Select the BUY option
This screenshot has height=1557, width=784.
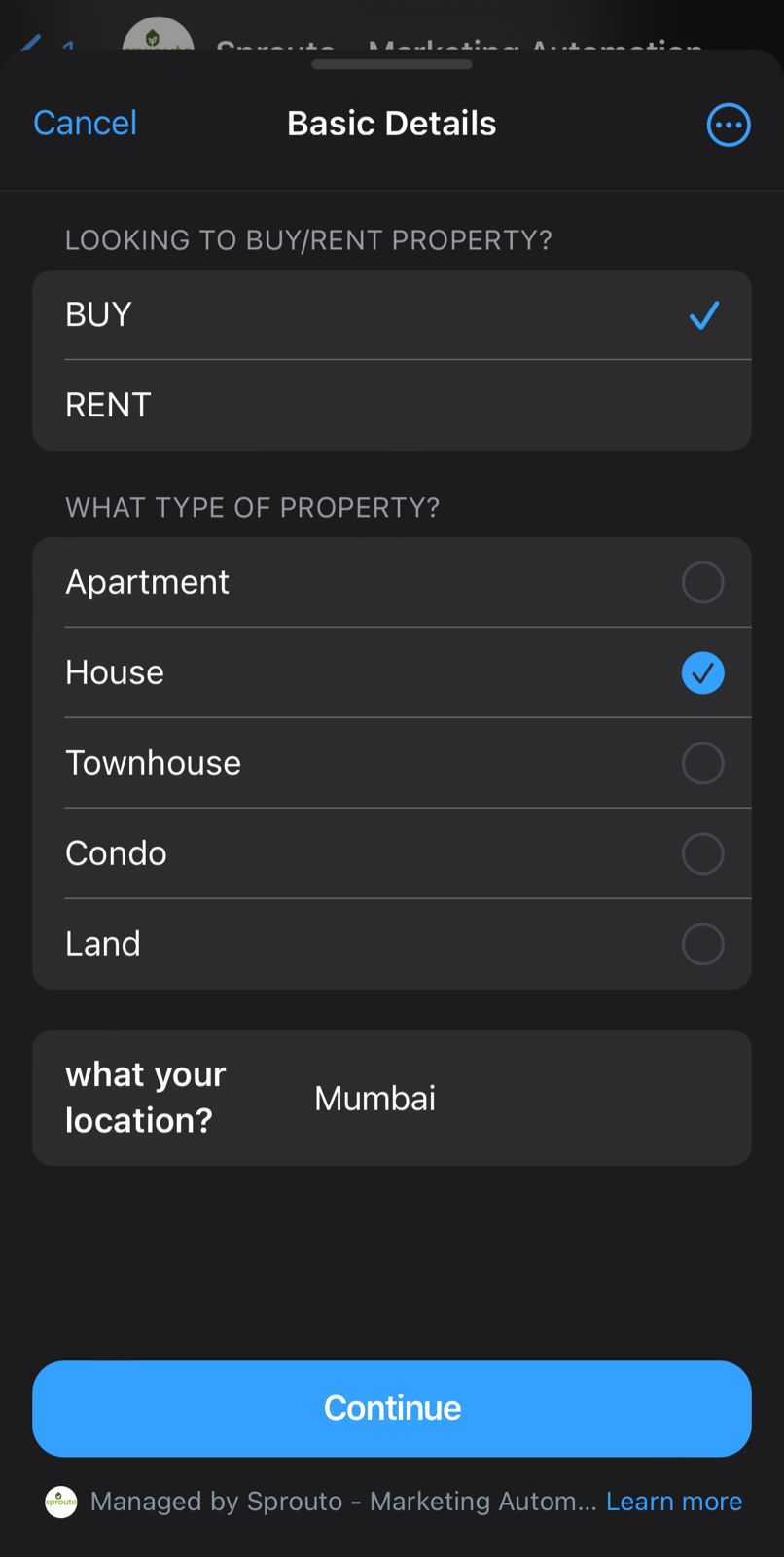(x=391, y=315)
